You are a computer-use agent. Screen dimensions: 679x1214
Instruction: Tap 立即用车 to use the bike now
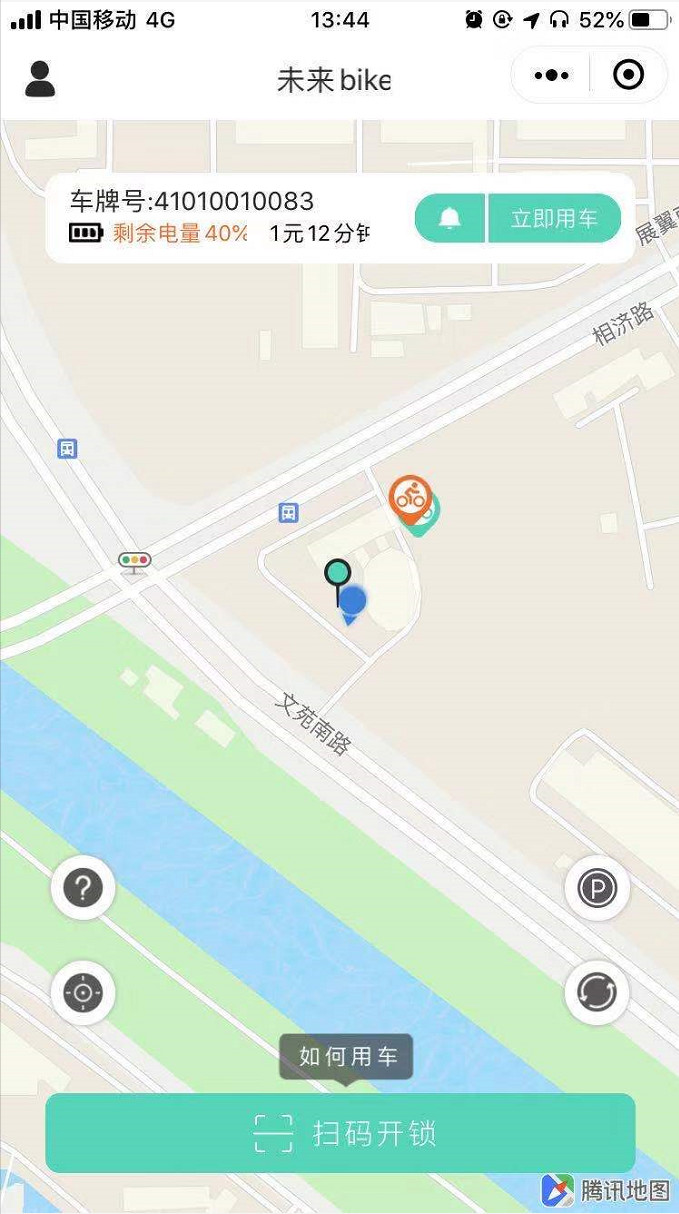(554, 218)
